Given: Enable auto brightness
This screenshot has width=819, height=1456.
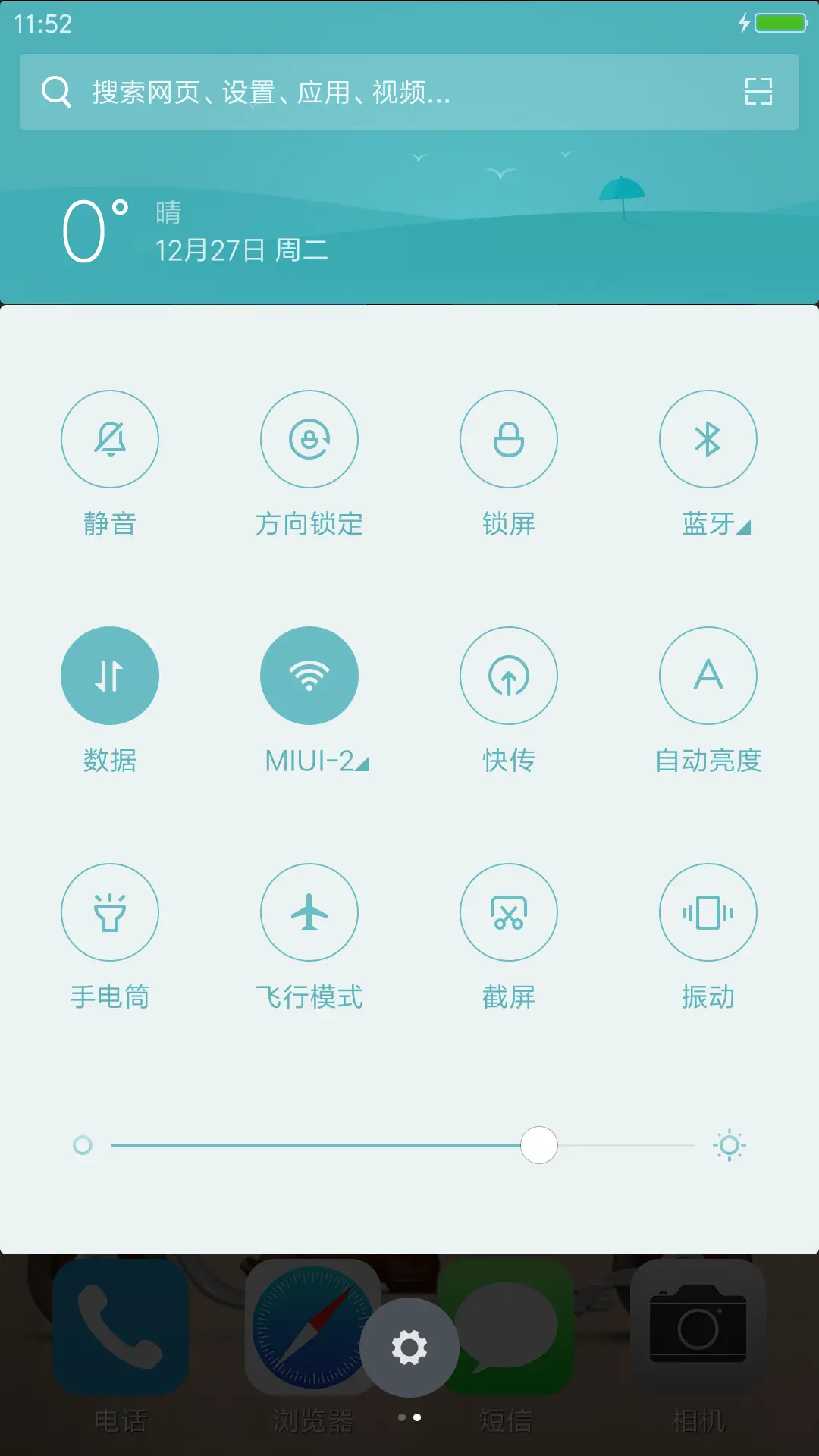Looking at the screenshot, I should pos(708,675).
